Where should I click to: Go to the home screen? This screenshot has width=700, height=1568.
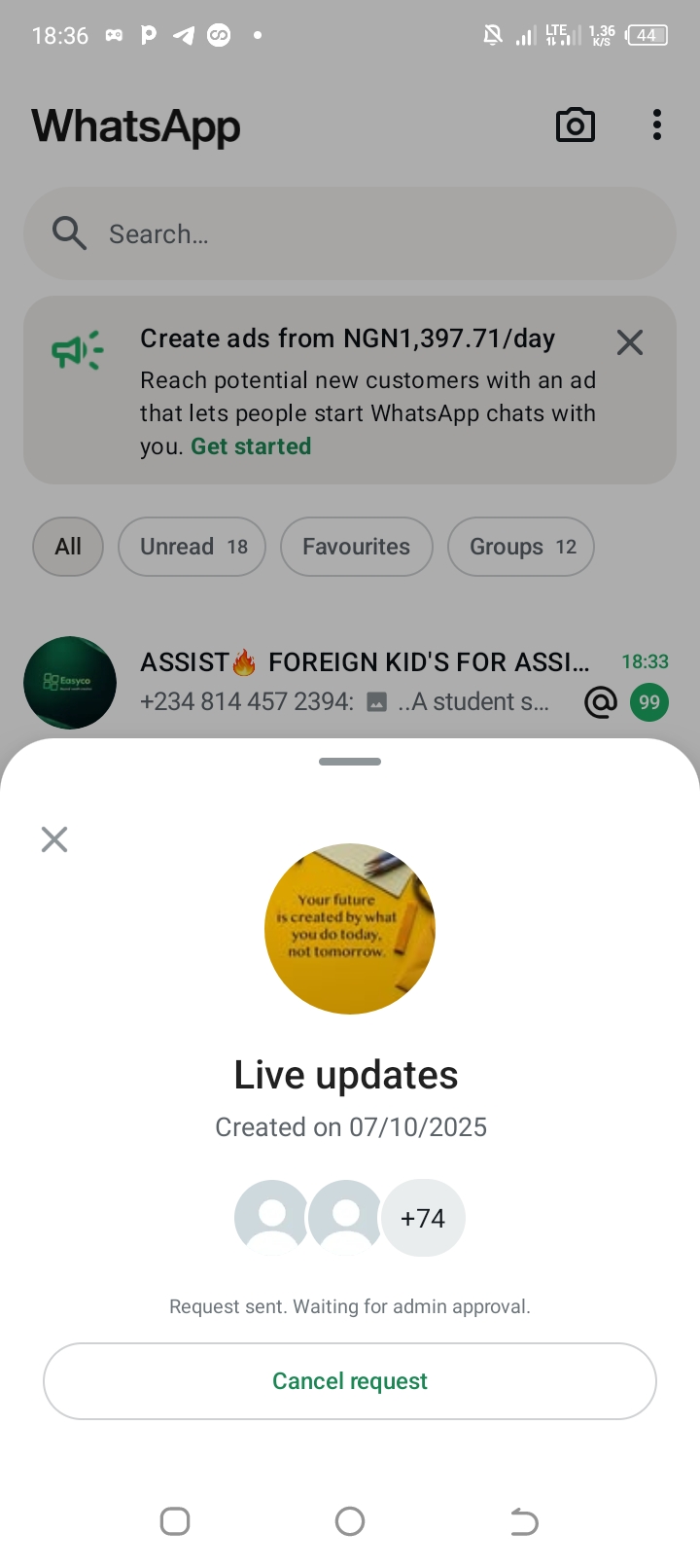click(350, 1521)
